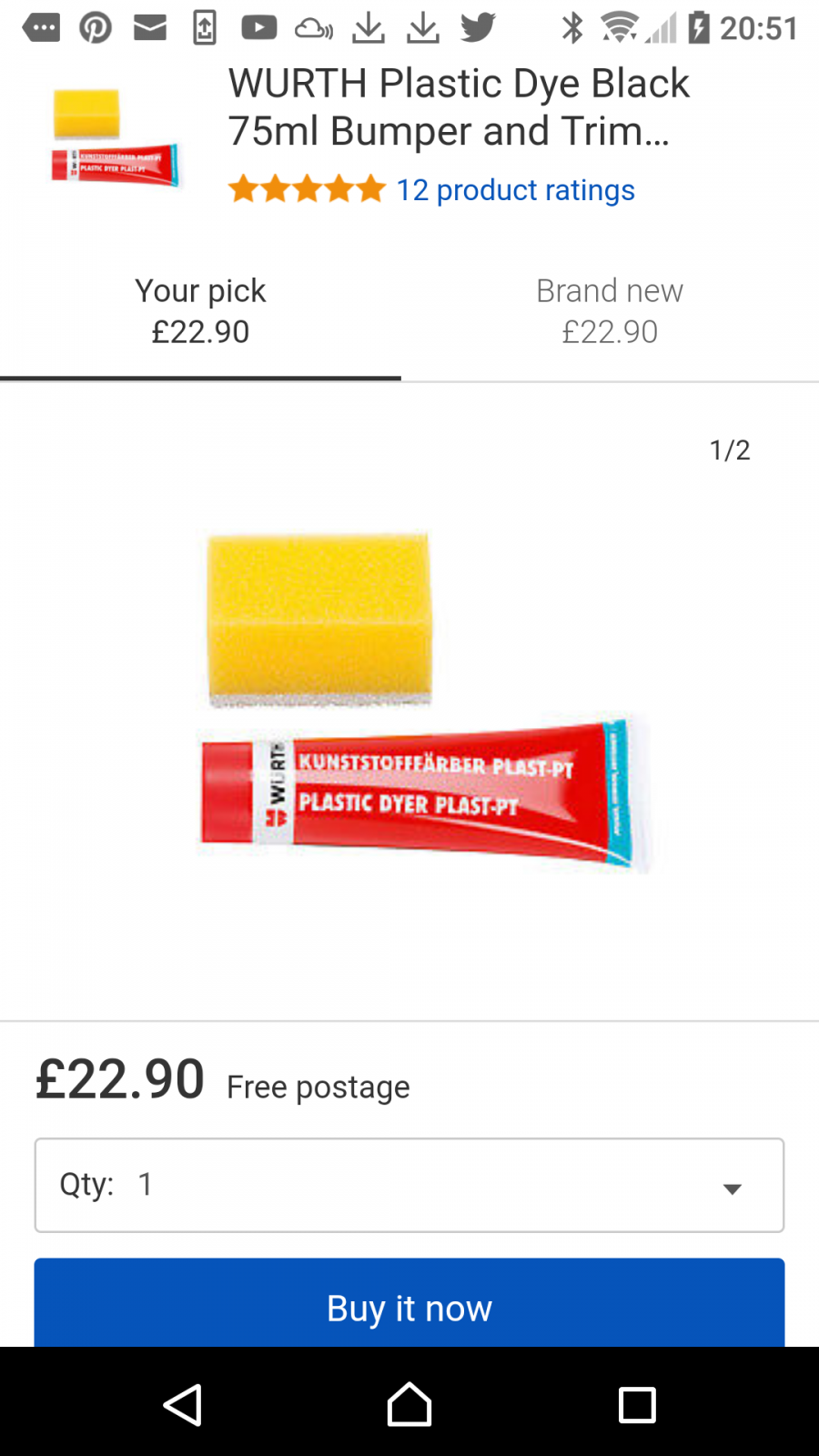Expand the Qty dropdown

[x=409, y=1185]
